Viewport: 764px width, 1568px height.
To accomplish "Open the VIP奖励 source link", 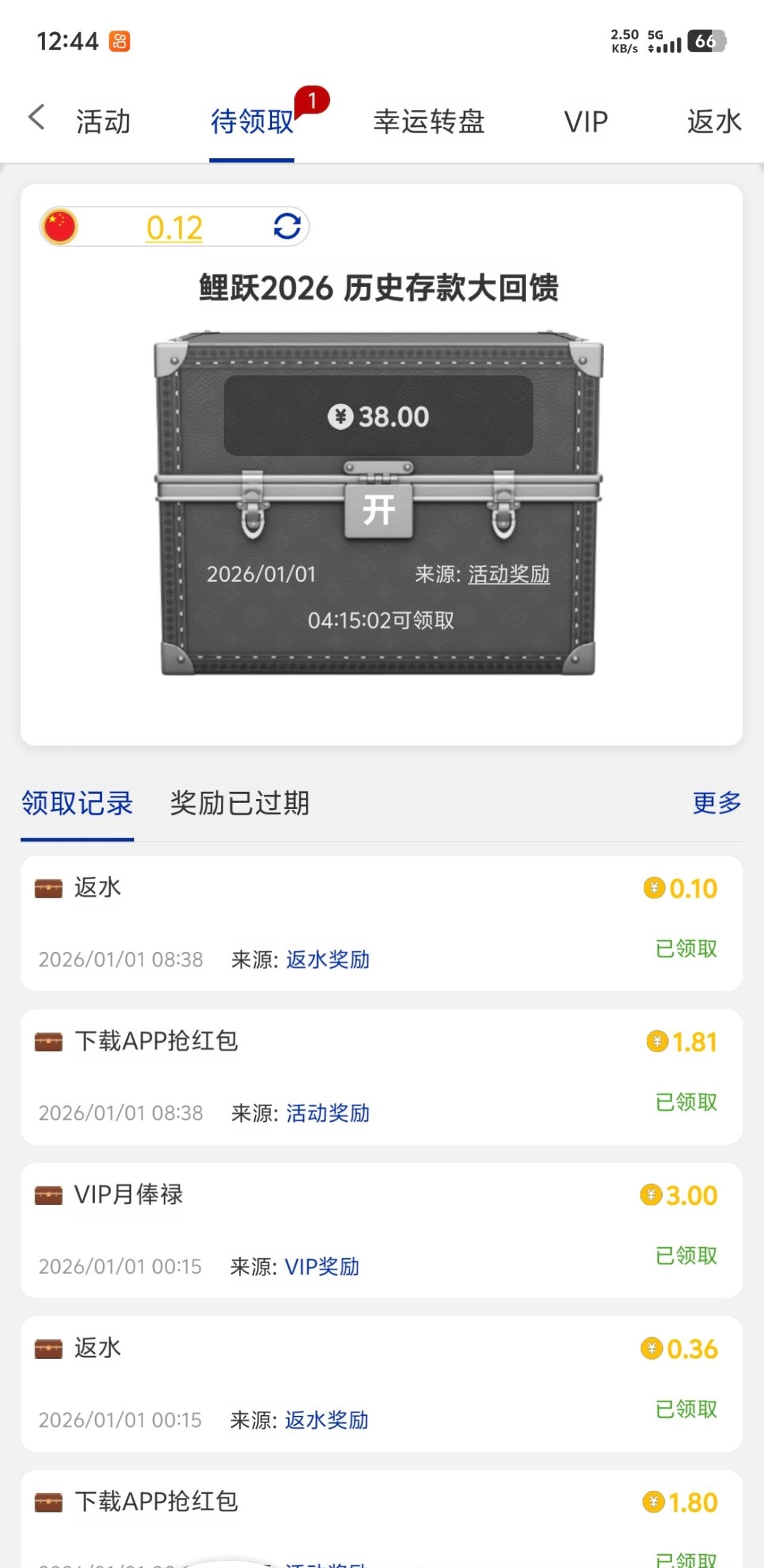I will tap(322, 1266).
